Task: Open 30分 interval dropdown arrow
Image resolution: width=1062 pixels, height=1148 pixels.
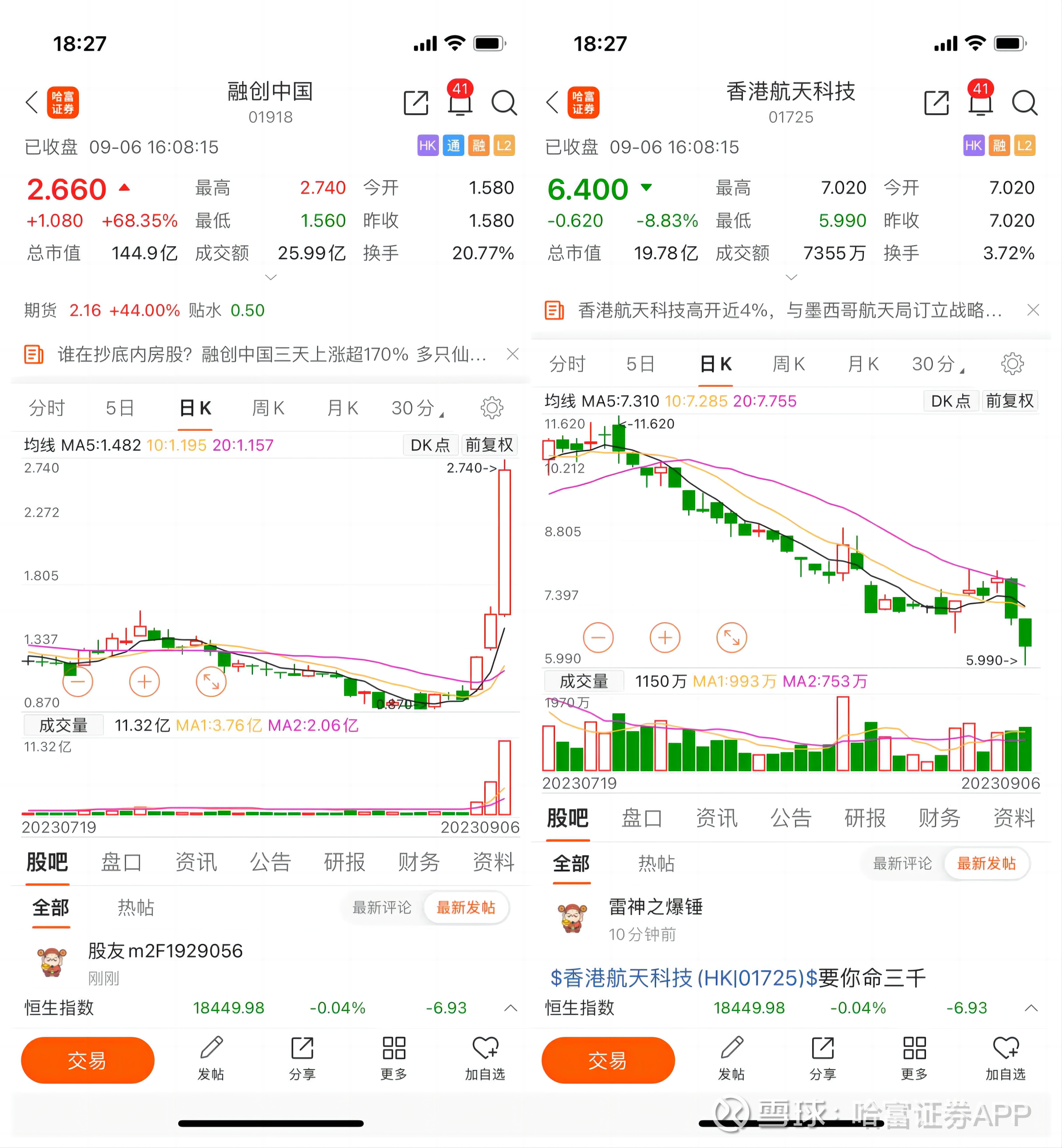Action: tap(442, 413)
